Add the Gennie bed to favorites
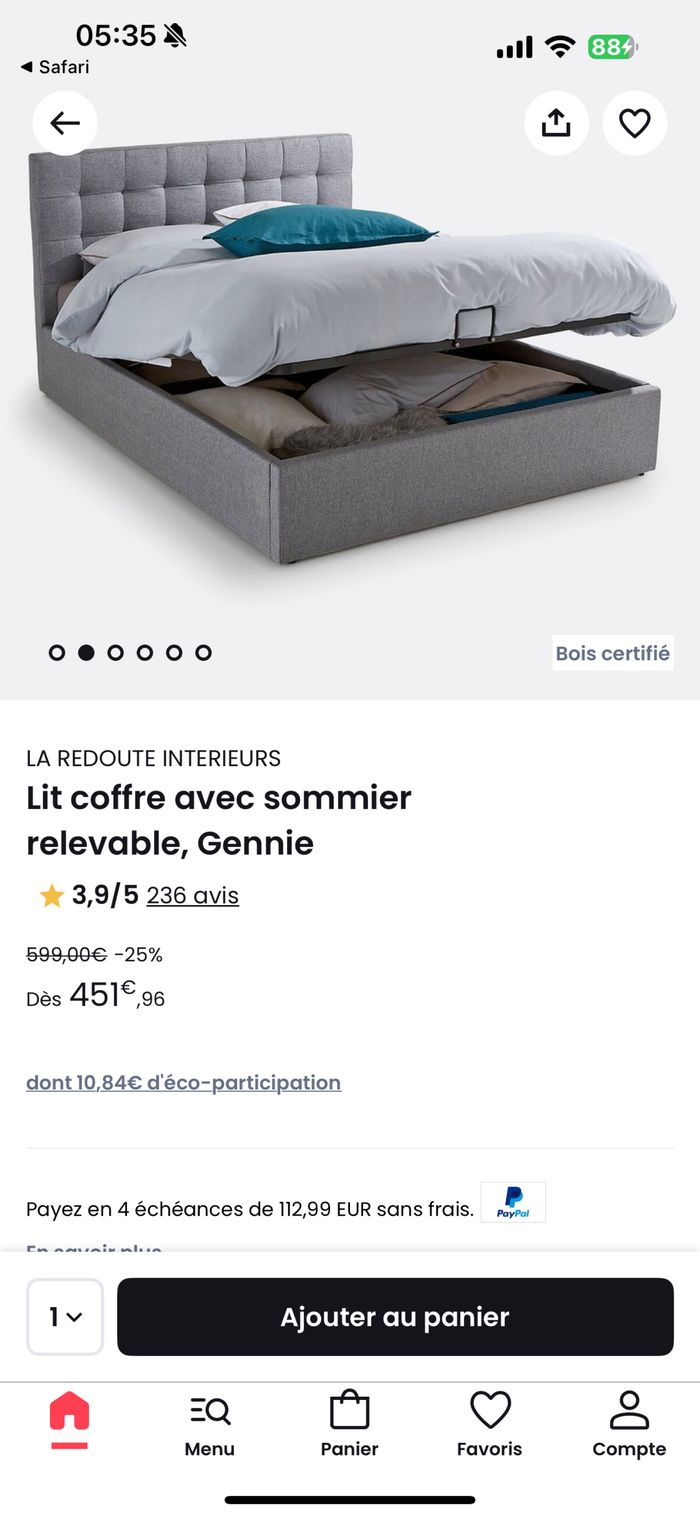This screenshot has width=700, height=1517. (635, 123)
